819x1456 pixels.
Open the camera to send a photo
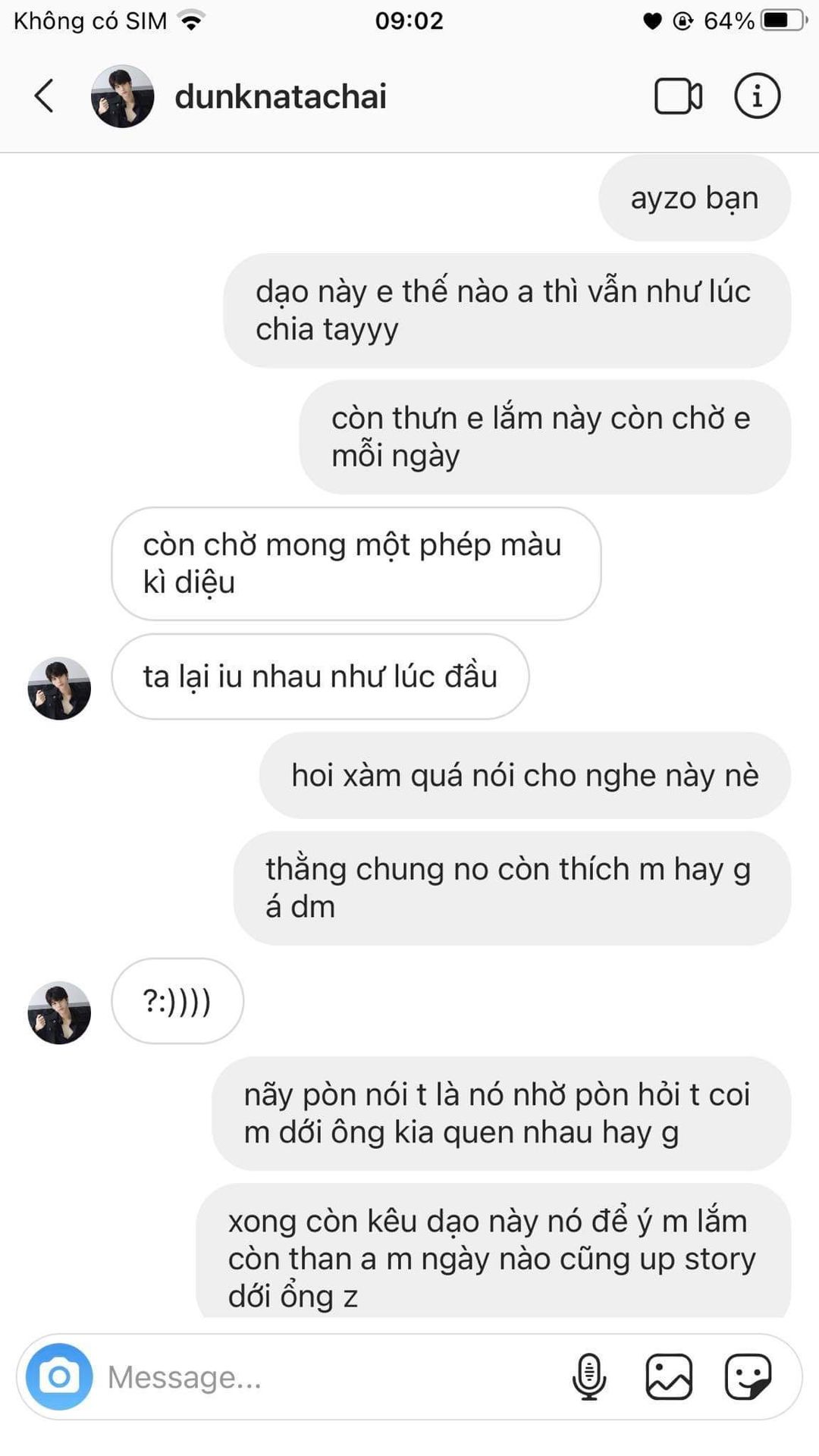coord(59,1376)
